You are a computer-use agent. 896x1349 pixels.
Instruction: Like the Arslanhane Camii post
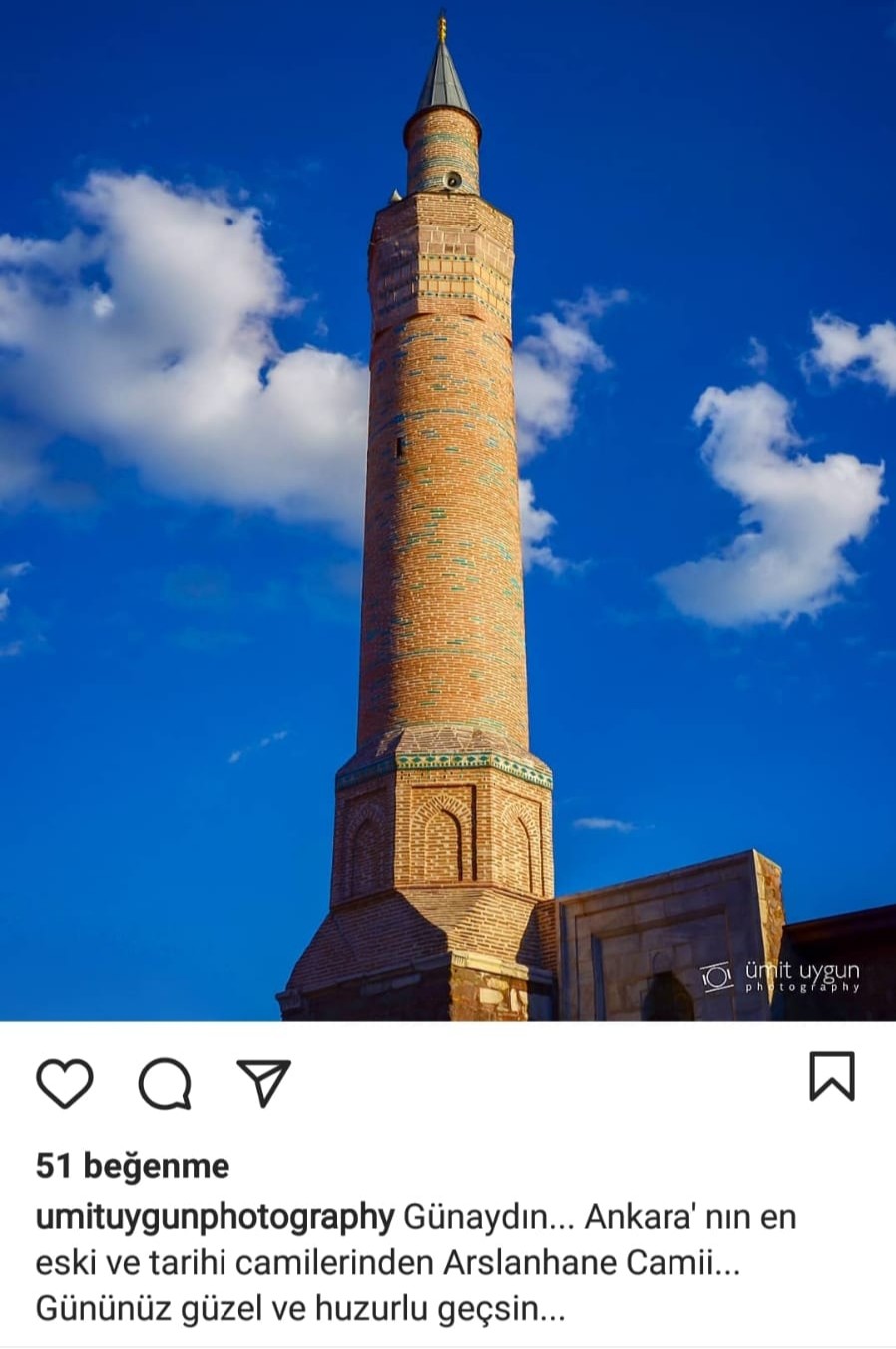pos(65,1083)
